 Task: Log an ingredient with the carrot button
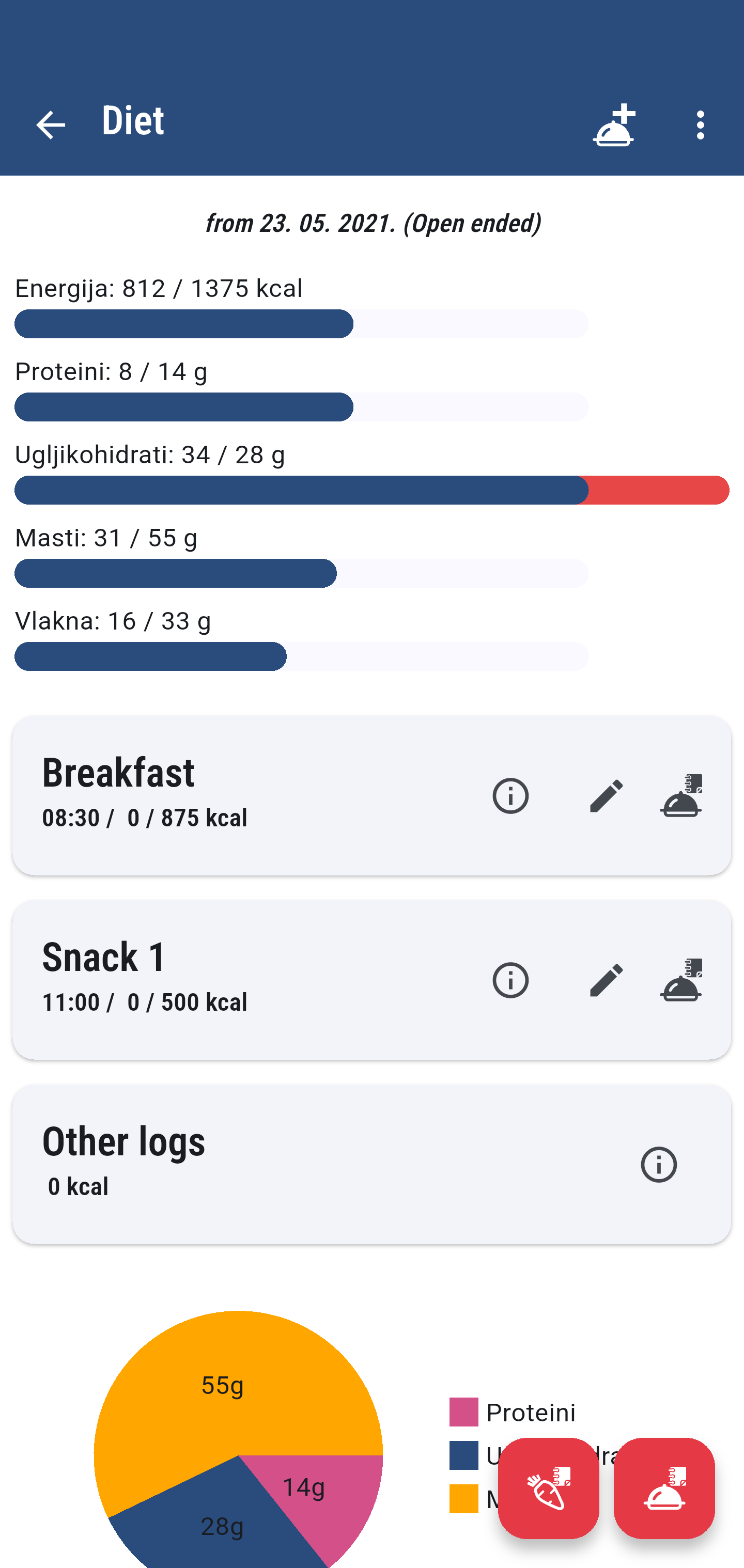click(548, 1487)
